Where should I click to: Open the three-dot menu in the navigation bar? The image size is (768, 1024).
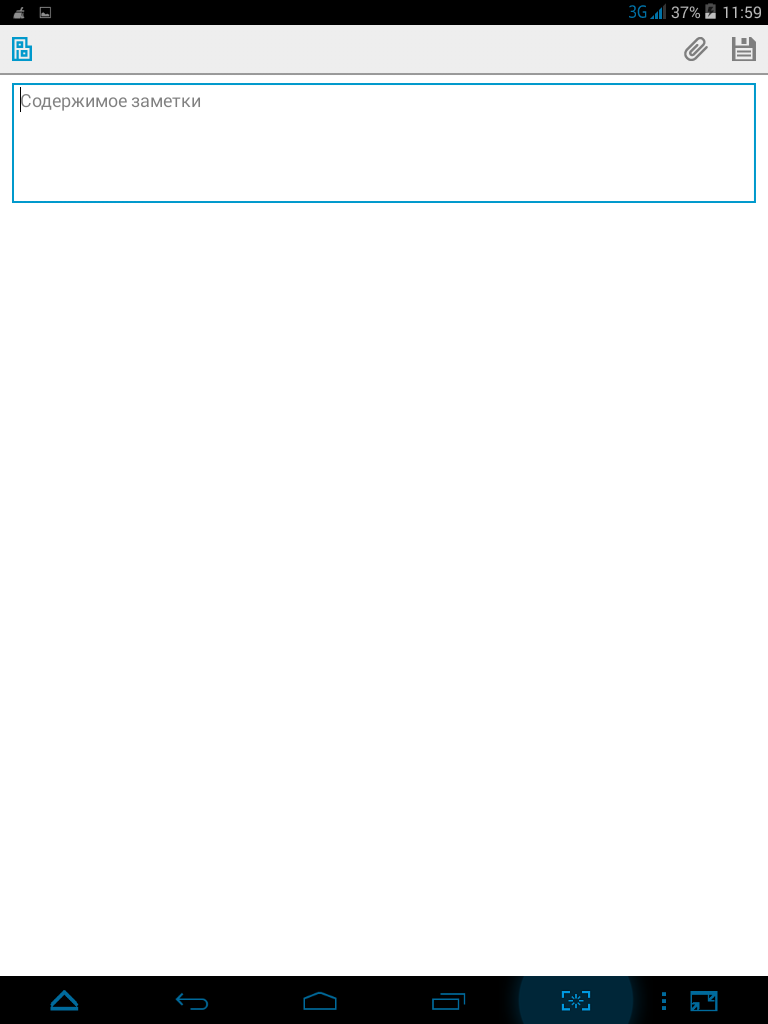click(664, 1000)
